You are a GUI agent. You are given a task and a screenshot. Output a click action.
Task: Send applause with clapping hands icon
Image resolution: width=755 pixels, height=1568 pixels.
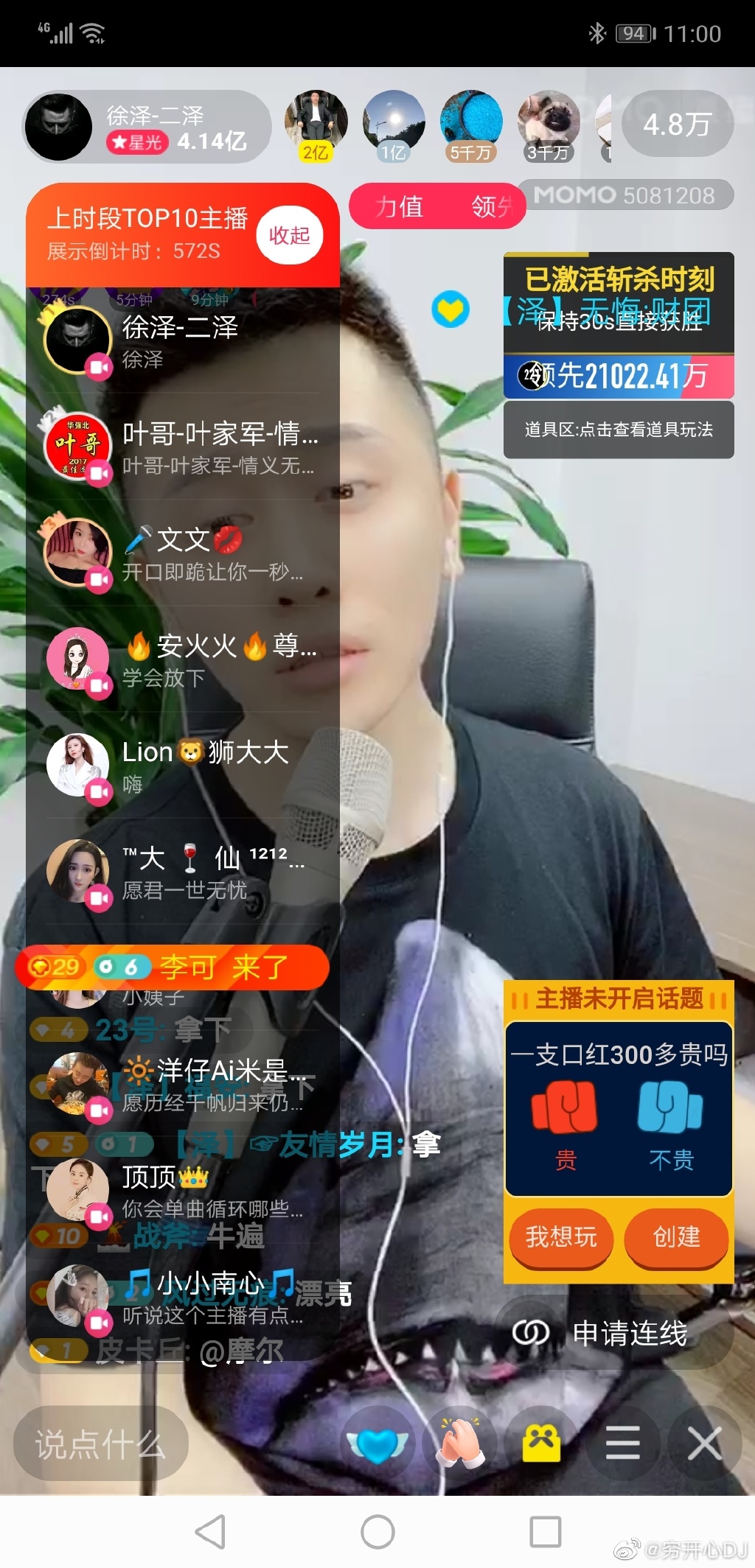pyautogui.click(x=460, y=1443)
